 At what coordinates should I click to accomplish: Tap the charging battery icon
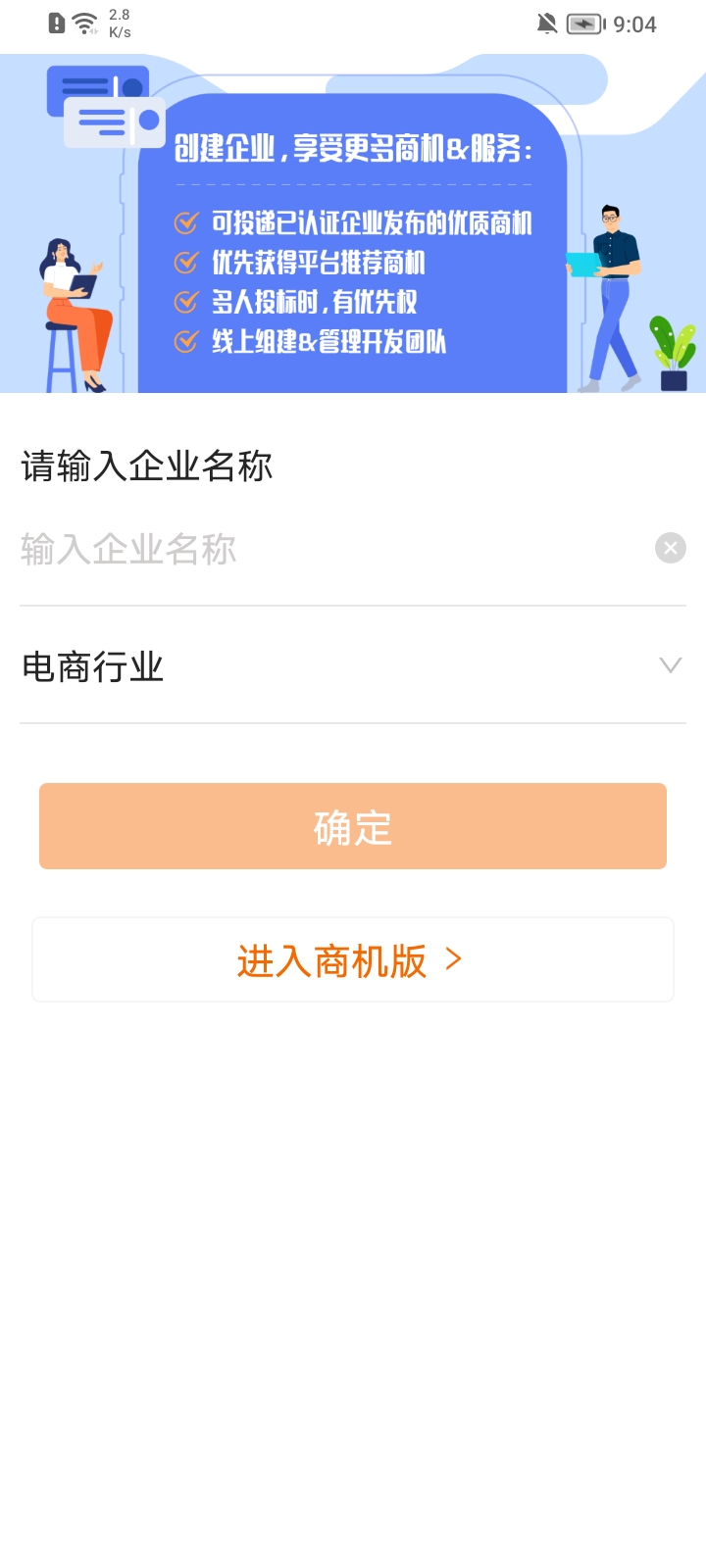[x=581, y=24]
